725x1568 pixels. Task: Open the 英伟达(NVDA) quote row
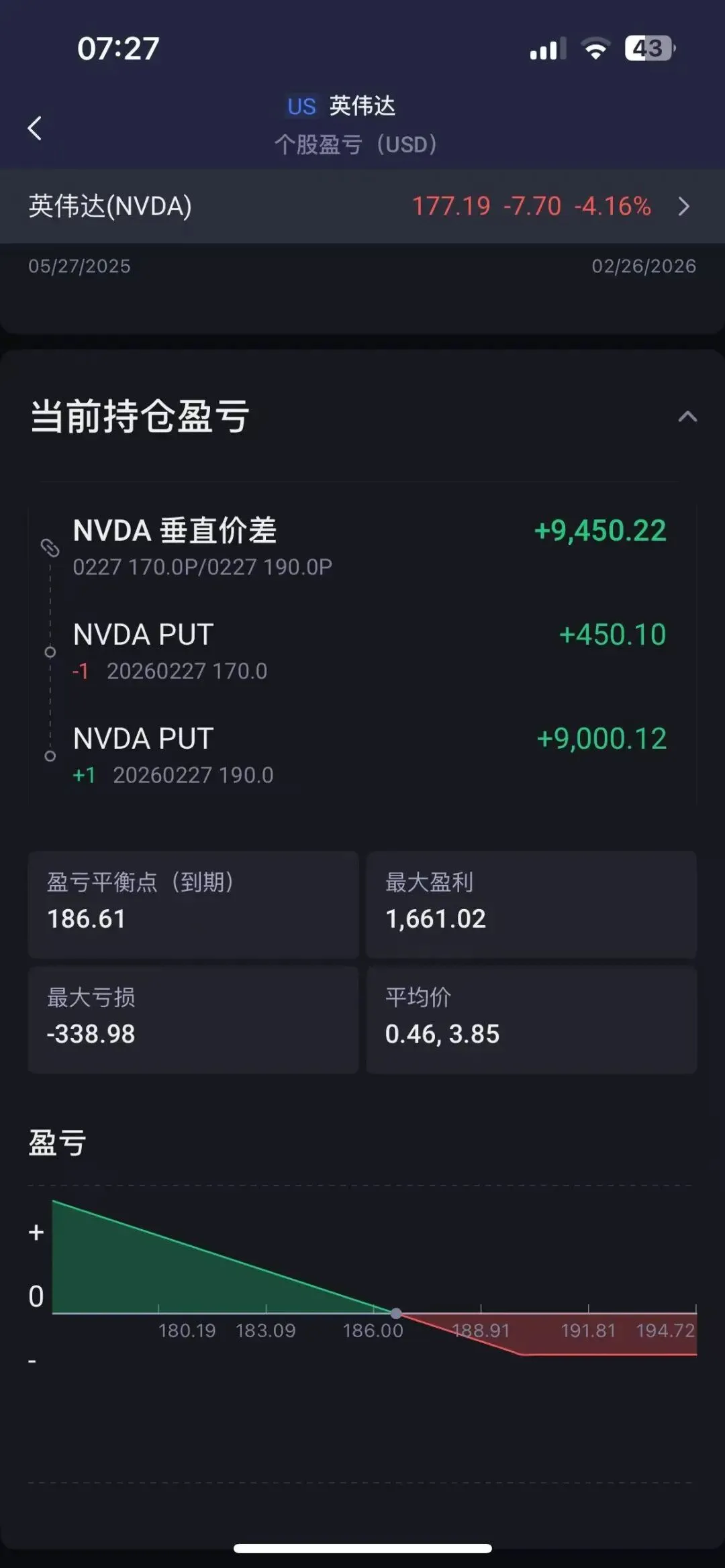point(362,206)
